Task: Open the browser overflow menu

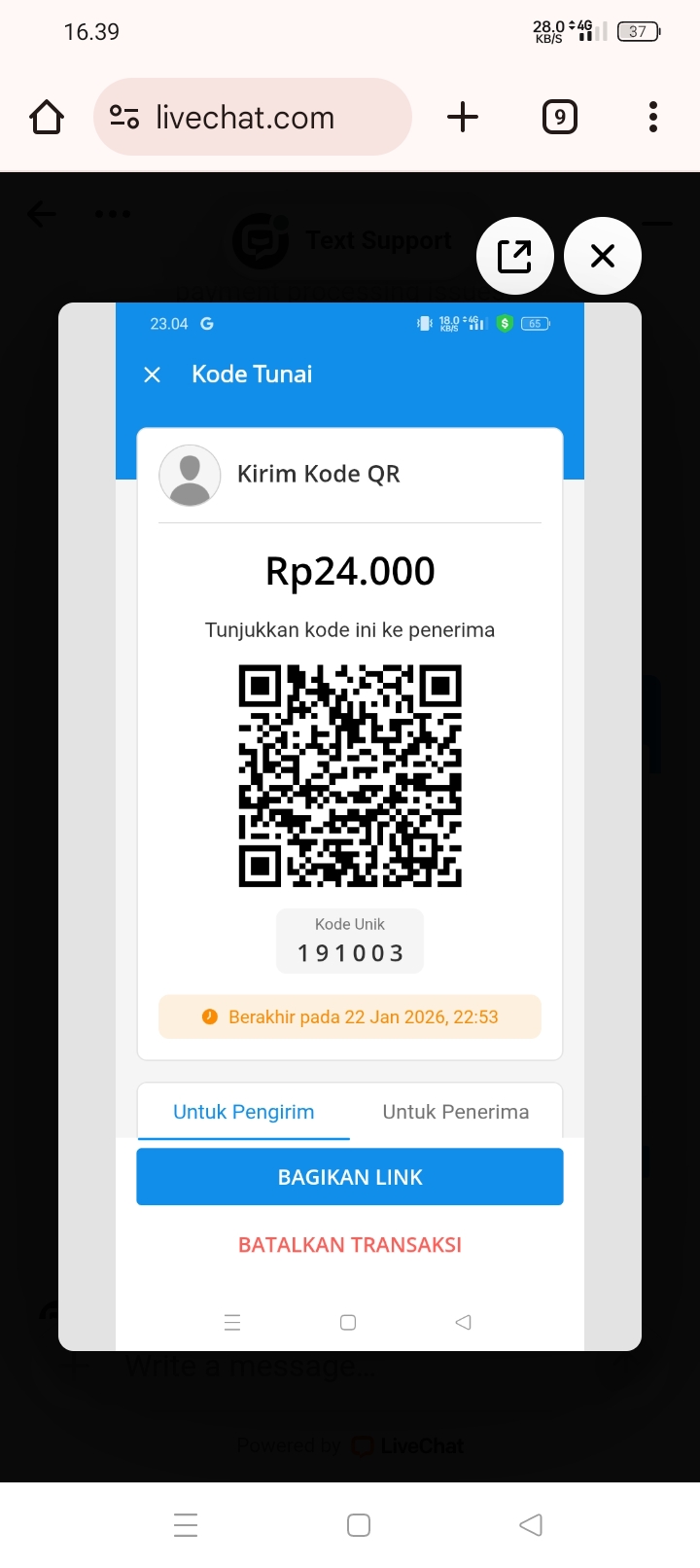Action: [652, 118]
